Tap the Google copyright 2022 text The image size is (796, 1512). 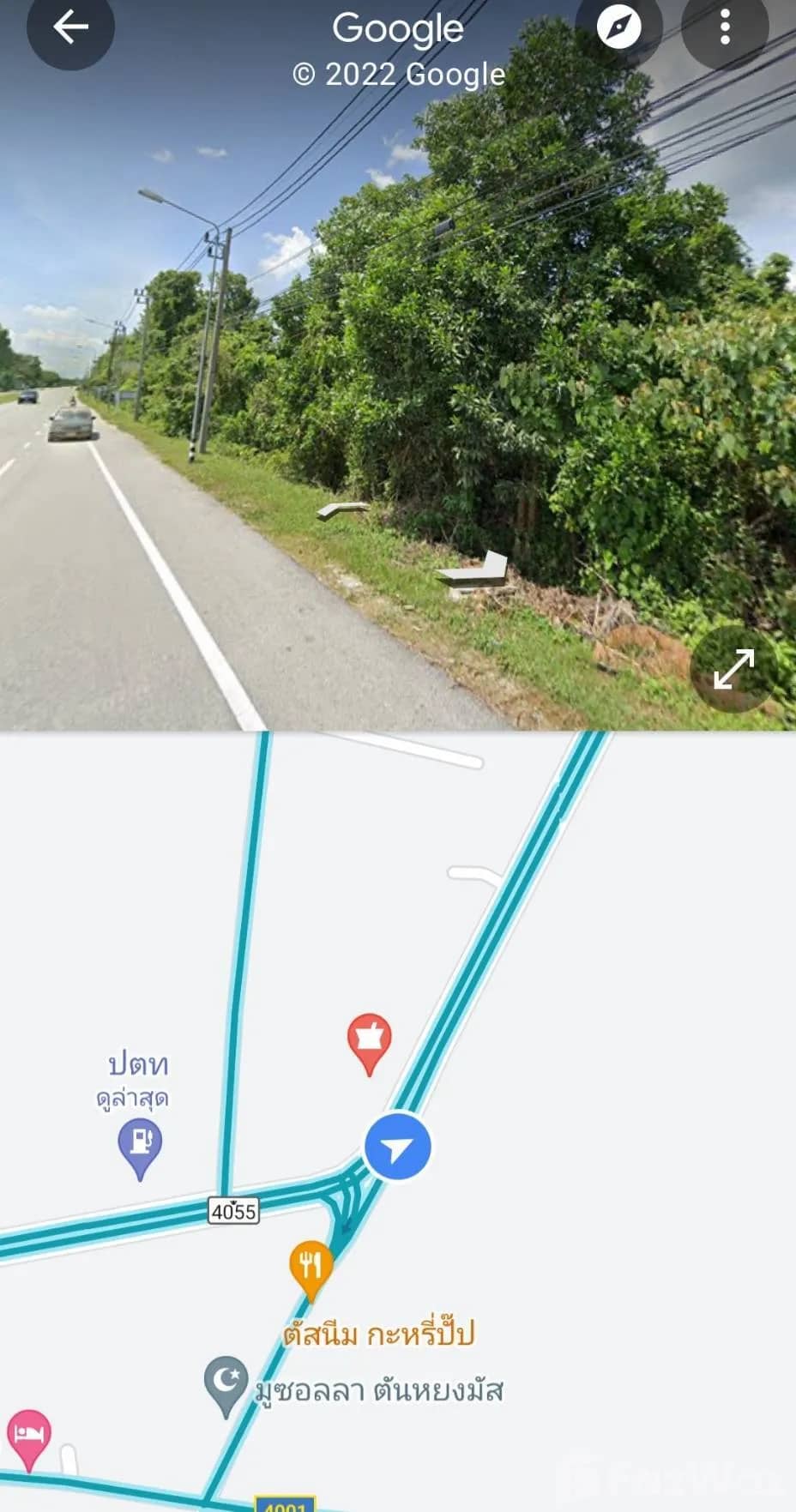point(397,75)
